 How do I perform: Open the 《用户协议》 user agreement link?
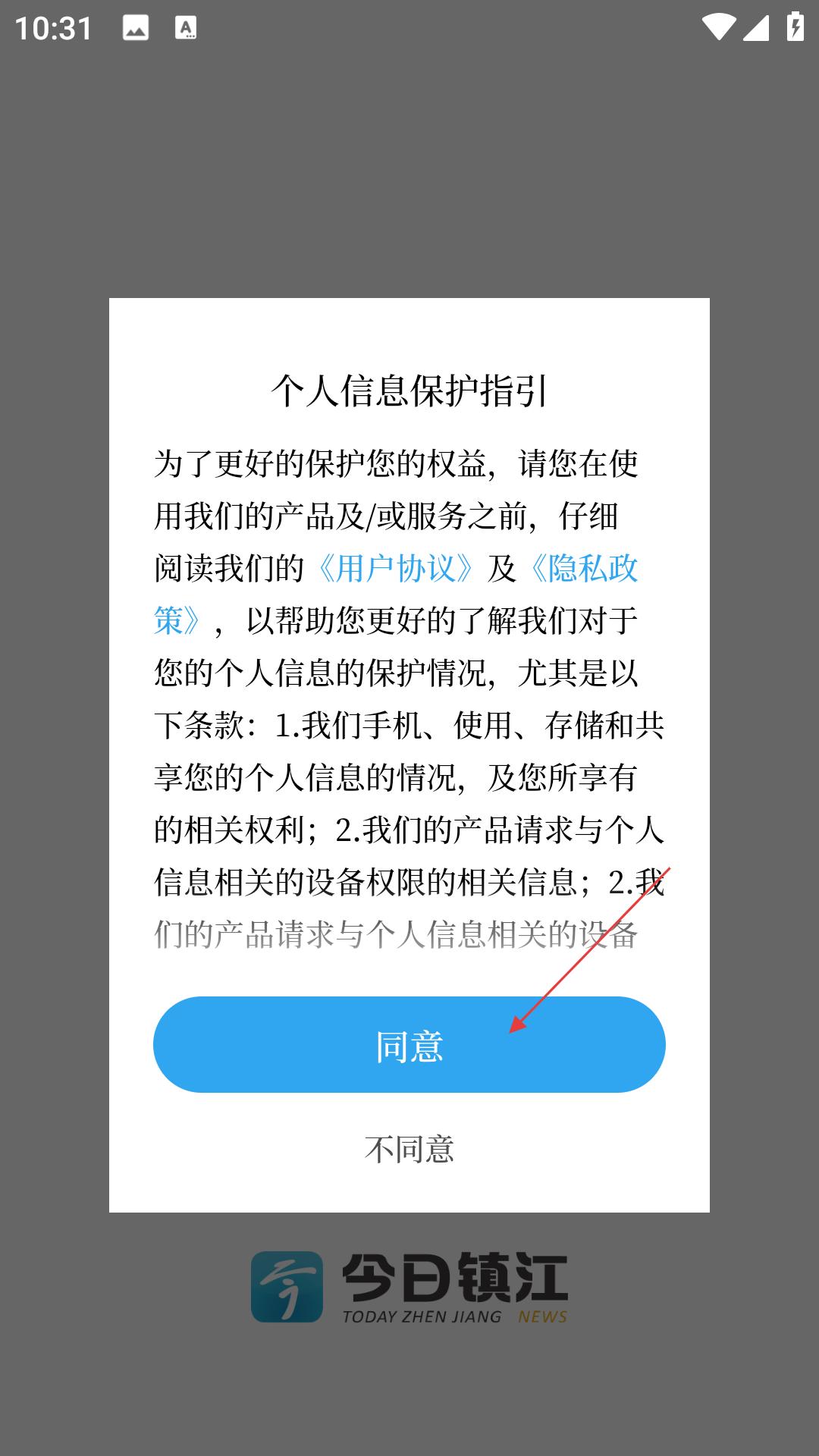click(x=396, y=568)
